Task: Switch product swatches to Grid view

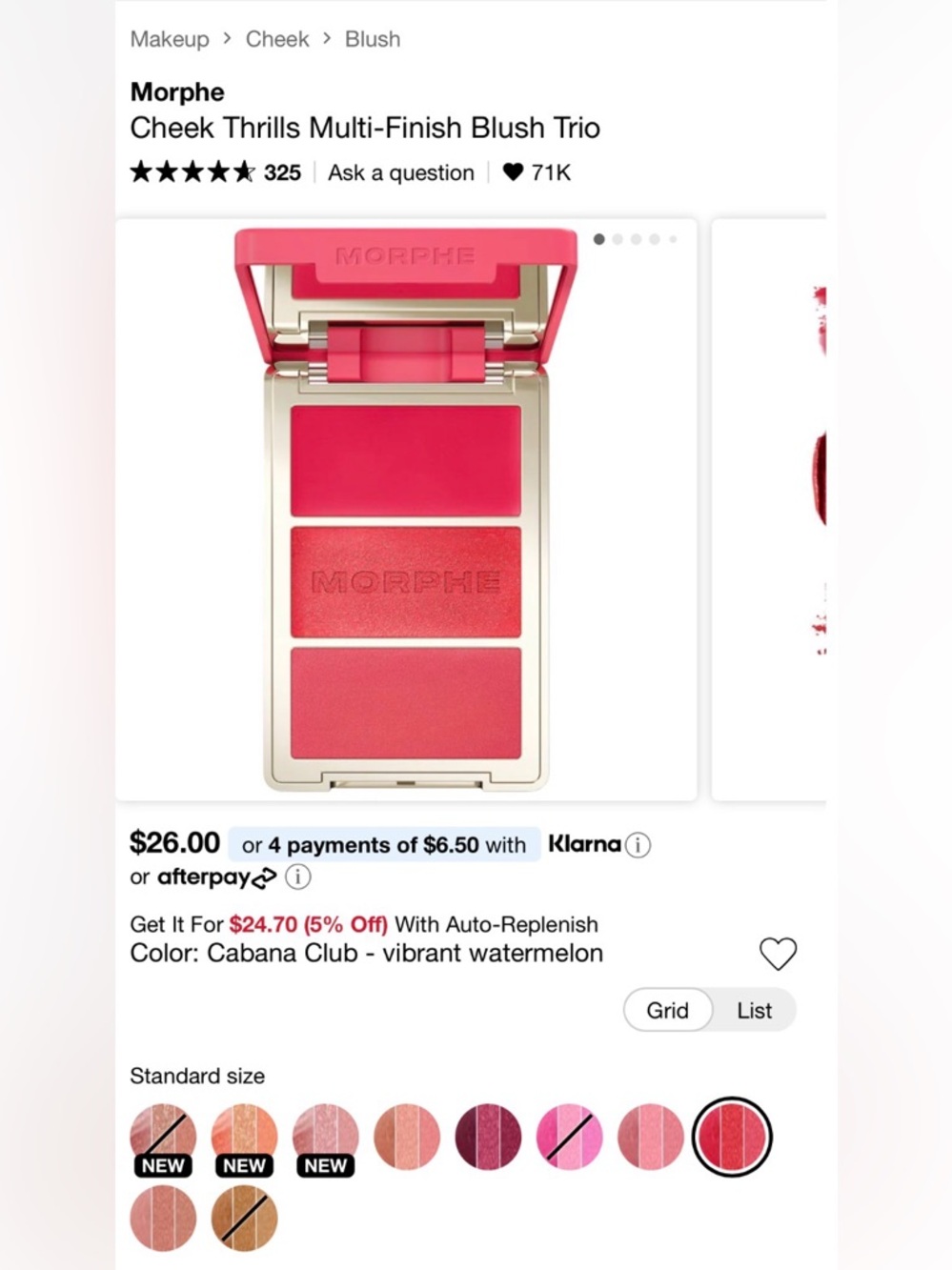Action: [x=668, y=1010]
